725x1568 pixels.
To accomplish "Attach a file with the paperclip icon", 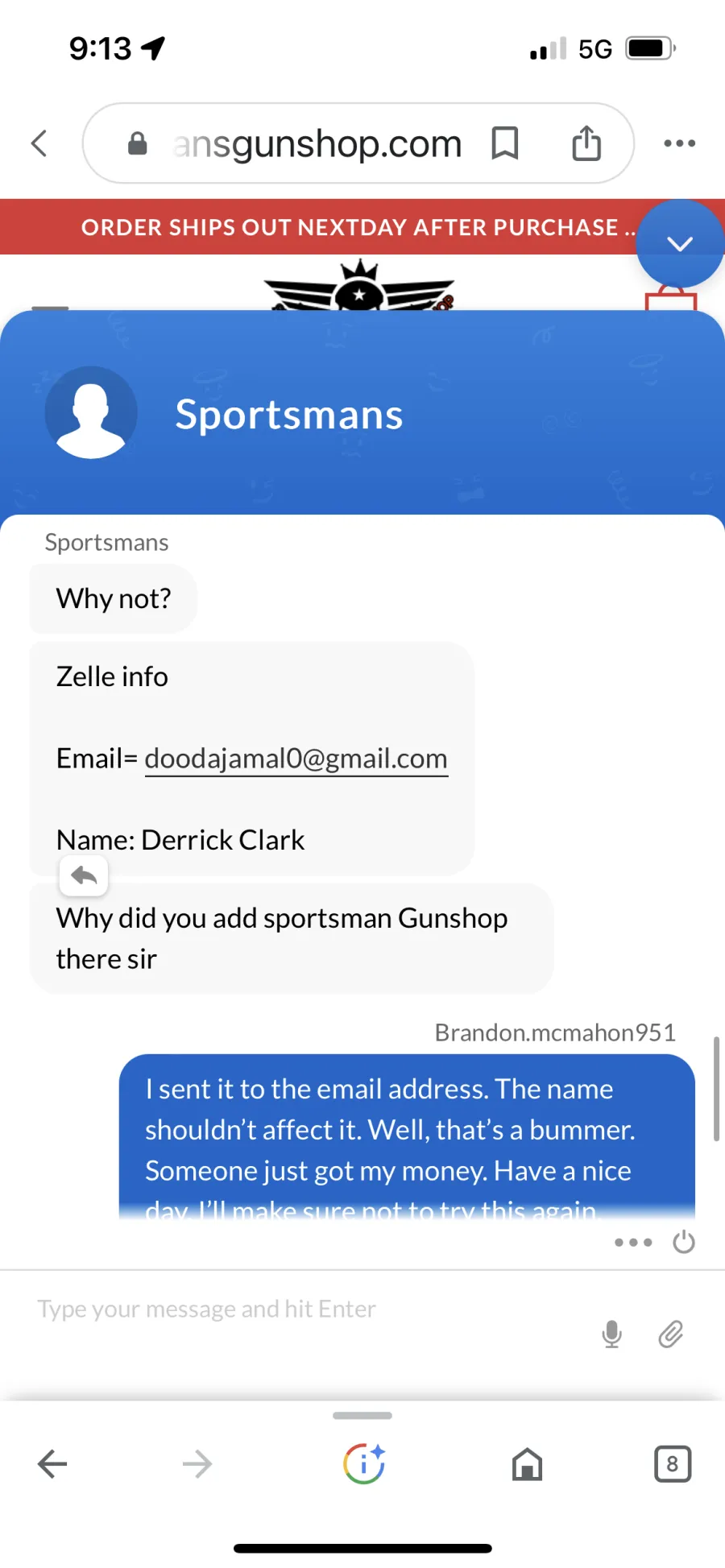I will (670, 1334).
